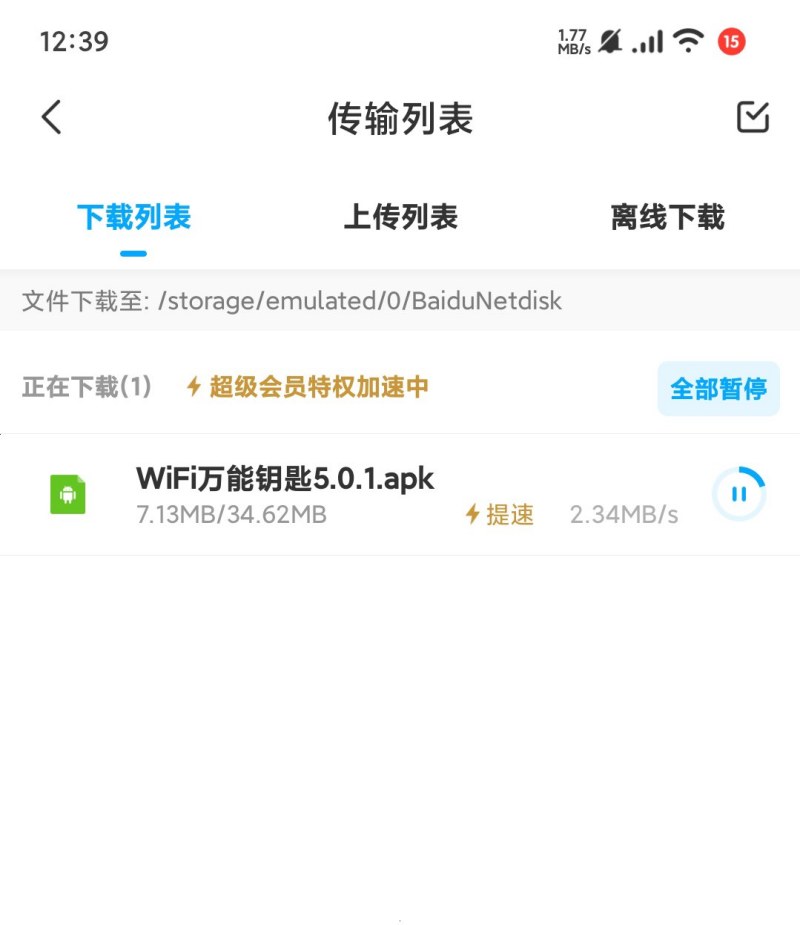Image resolution: width=800 pixels, height=925 pixels.
Task: Tap the Wi-Fi icon in the status bar
Action: 687,41
